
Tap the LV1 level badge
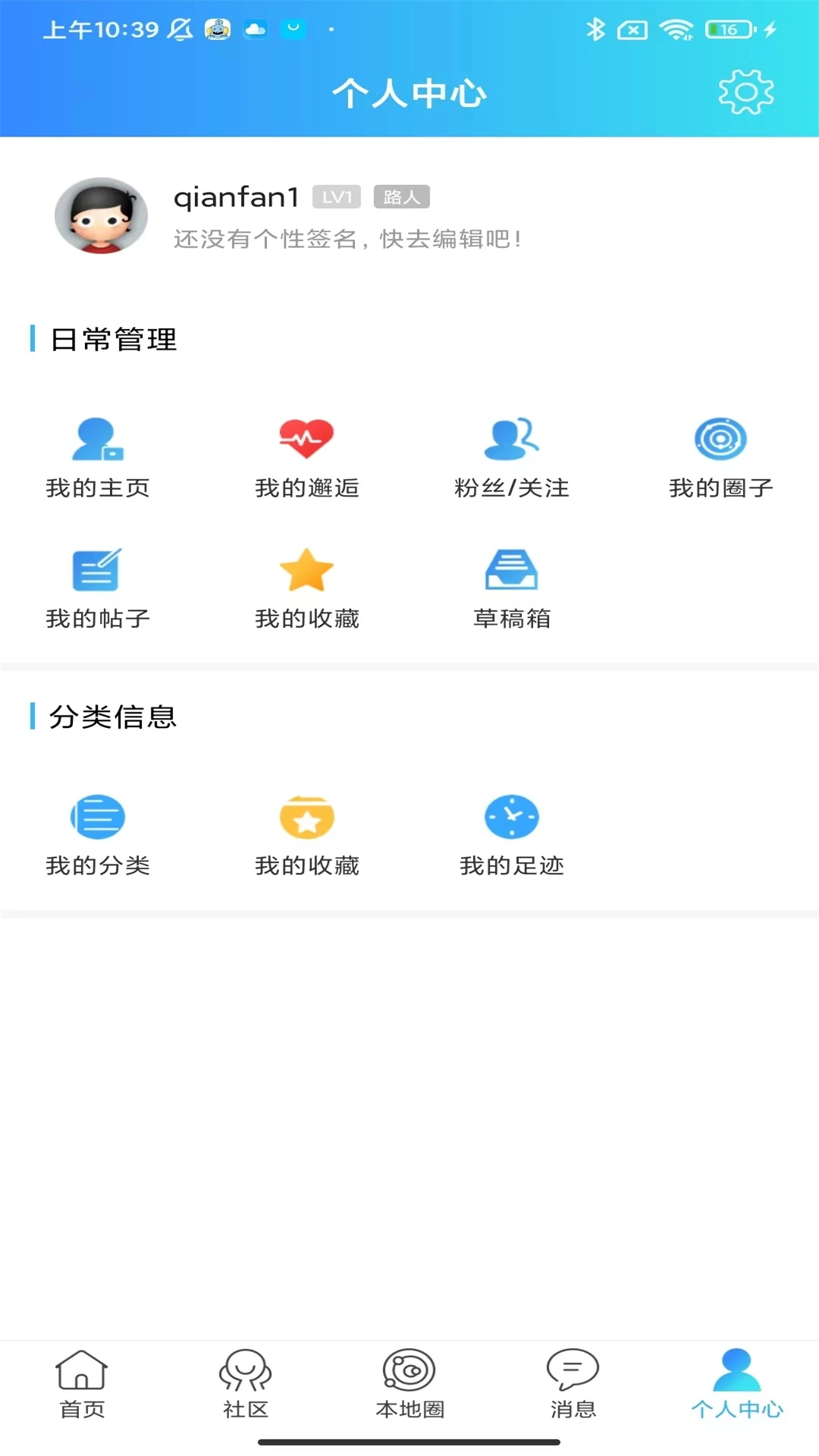(335, 196)
